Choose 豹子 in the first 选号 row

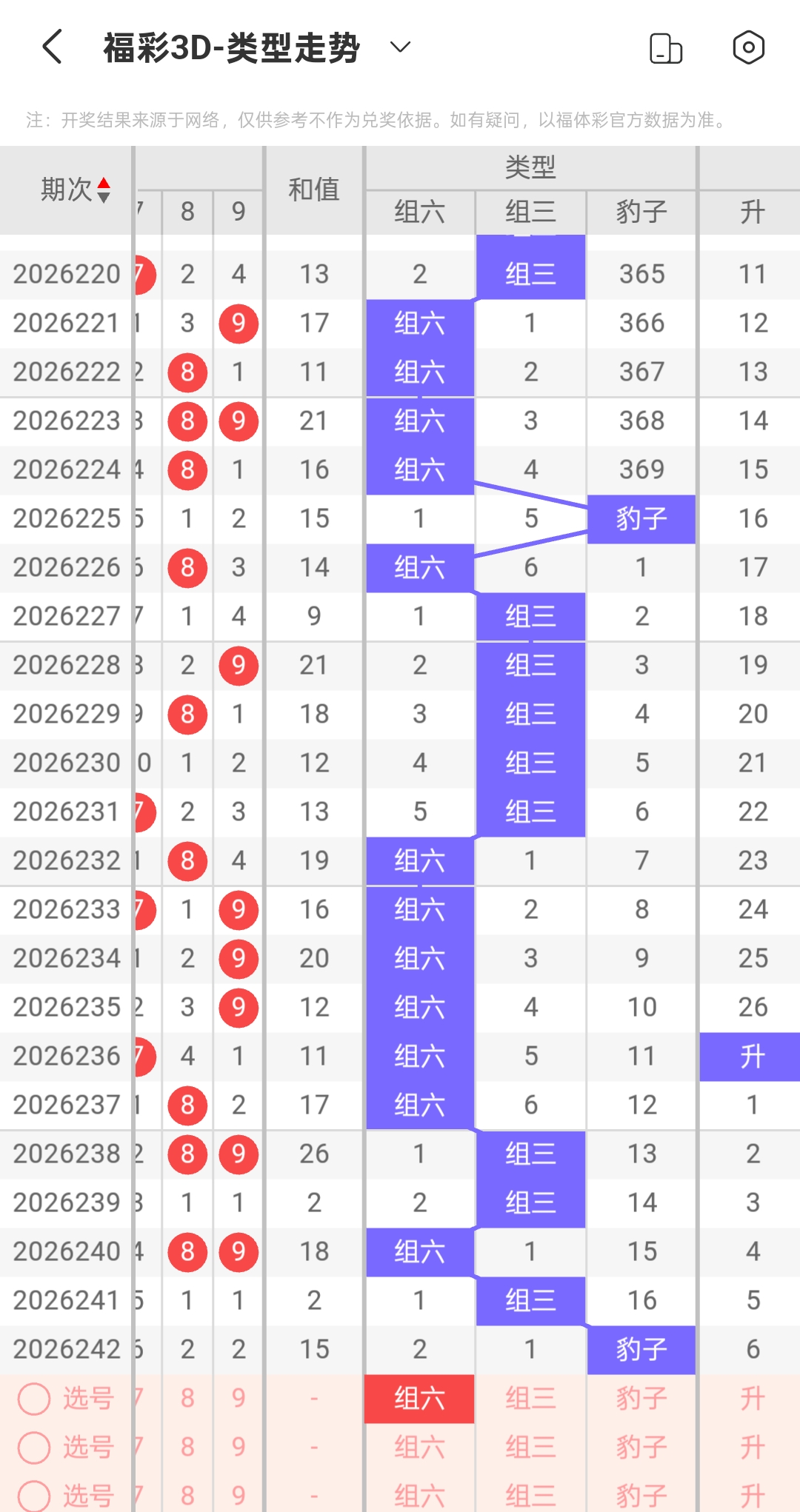click(x=641, y=1399)
